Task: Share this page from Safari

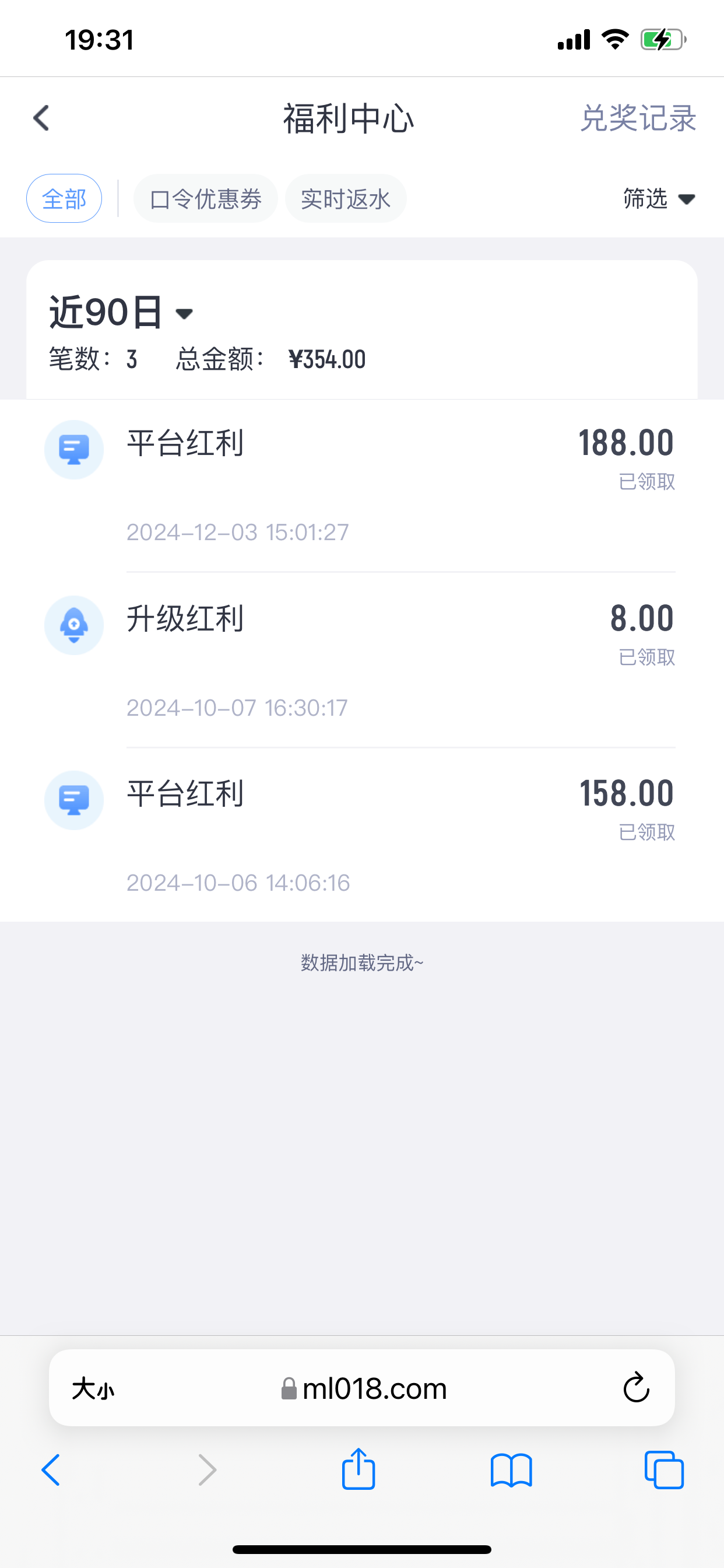Action: click(359, 1469)
